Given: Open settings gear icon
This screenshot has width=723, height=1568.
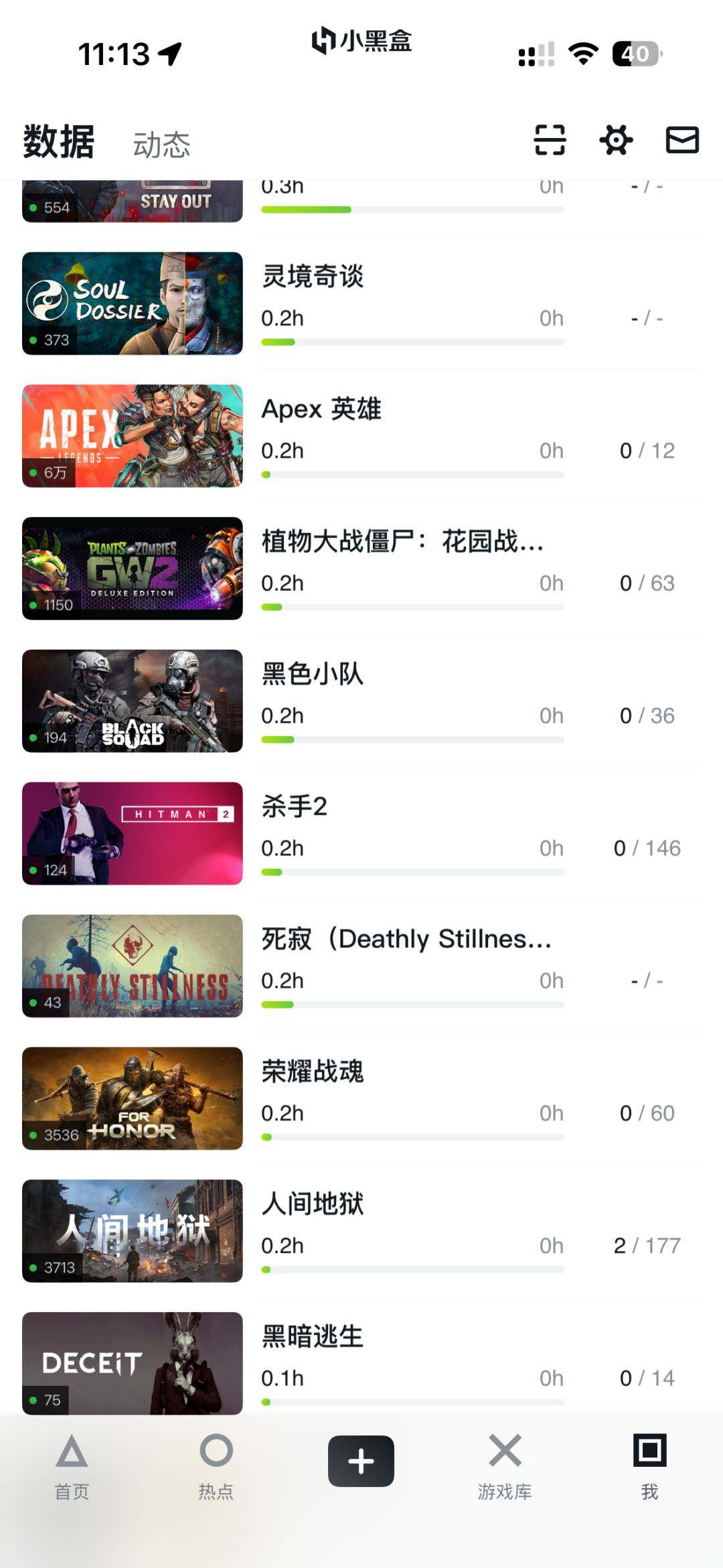Looking at the screenshot, I should click(x=616, y=140).
